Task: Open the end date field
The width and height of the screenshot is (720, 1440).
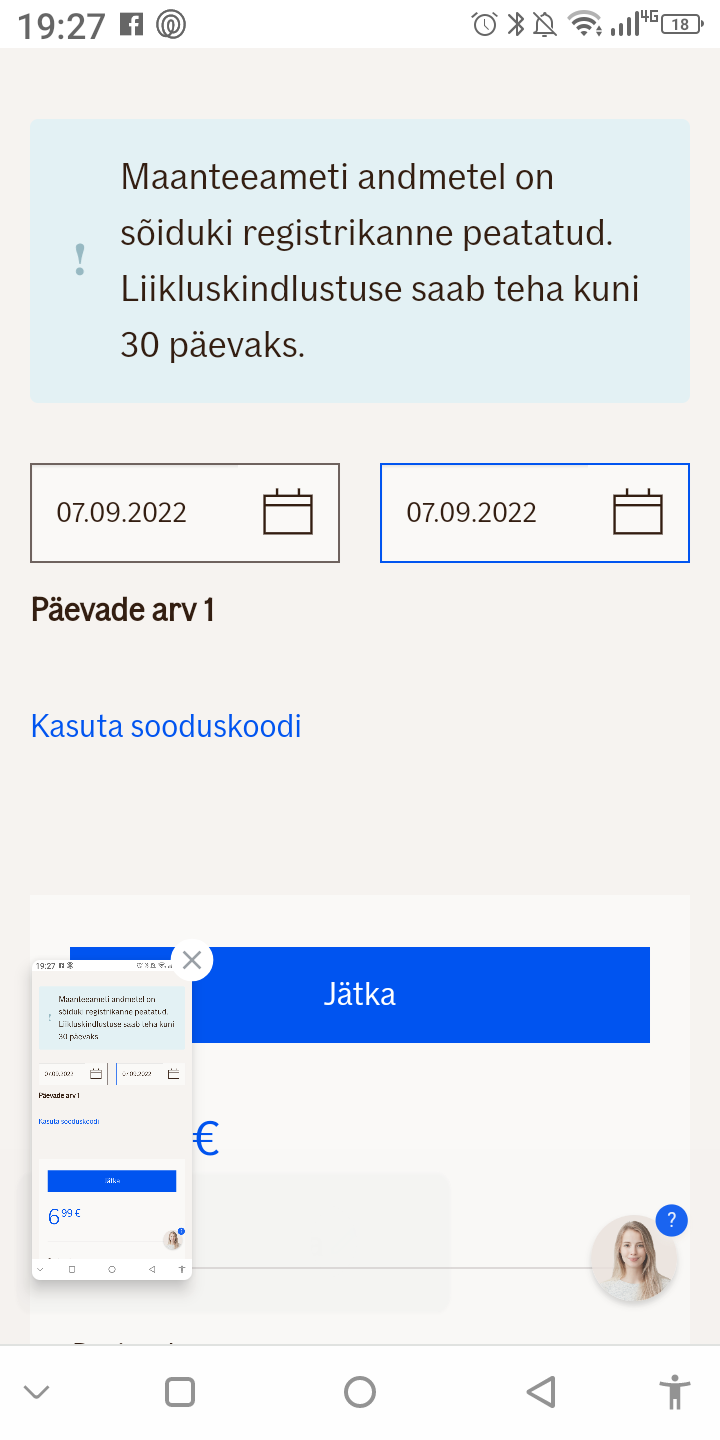Action: click(535, 513)
